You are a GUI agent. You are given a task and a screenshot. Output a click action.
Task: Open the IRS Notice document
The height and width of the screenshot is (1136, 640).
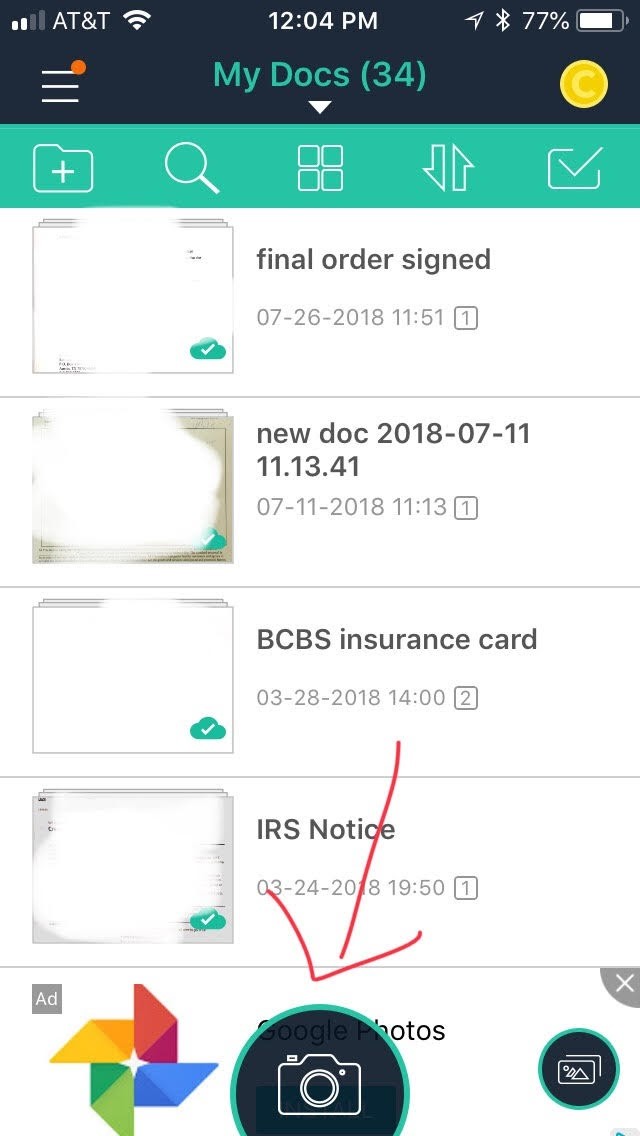pos(325,830)
